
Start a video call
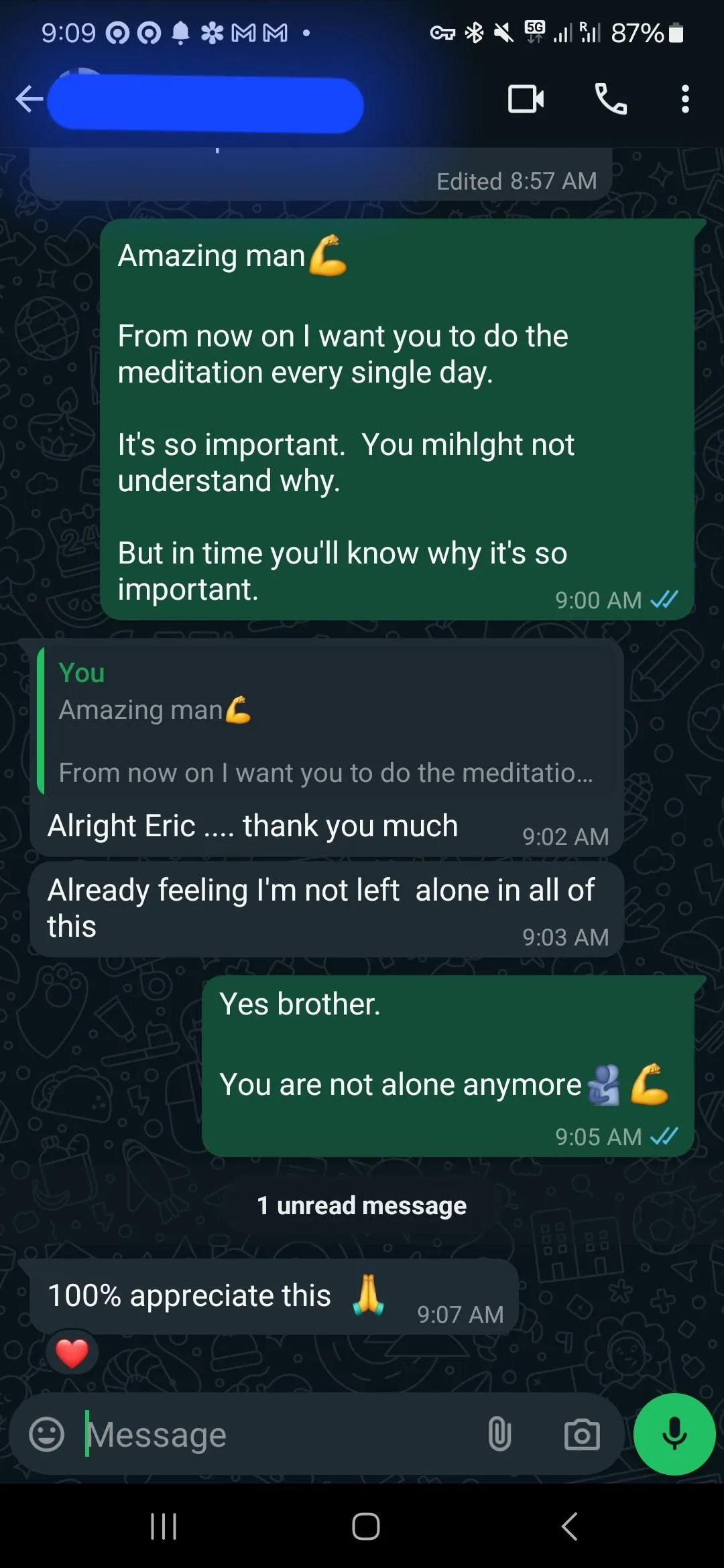click(526, 99)
